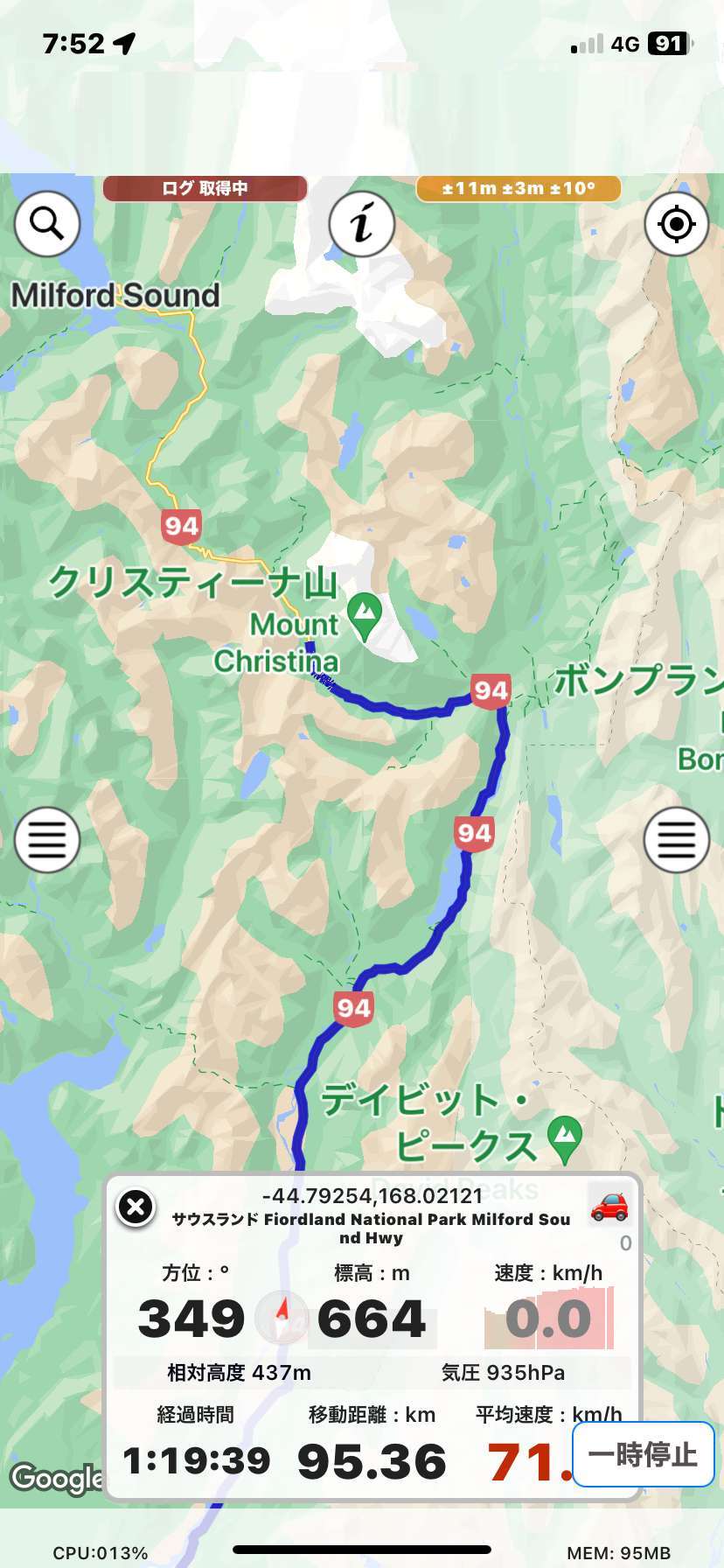Select the デイビット・ピークス peak marker
Image resolution: width=724 pixels, height=1568 pixels.
565,1139
